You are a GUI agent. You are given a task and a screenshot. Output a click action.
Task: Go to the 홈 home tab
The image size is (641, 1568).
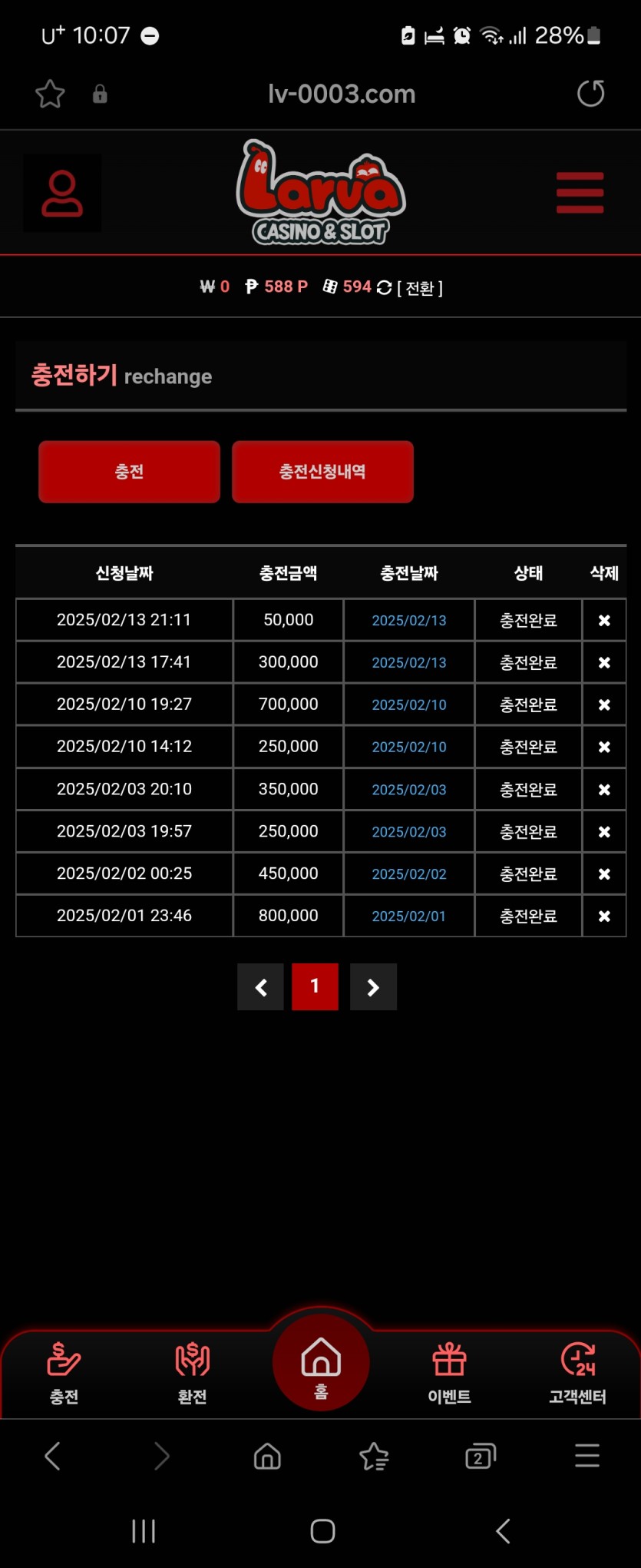pos(321,1364)
